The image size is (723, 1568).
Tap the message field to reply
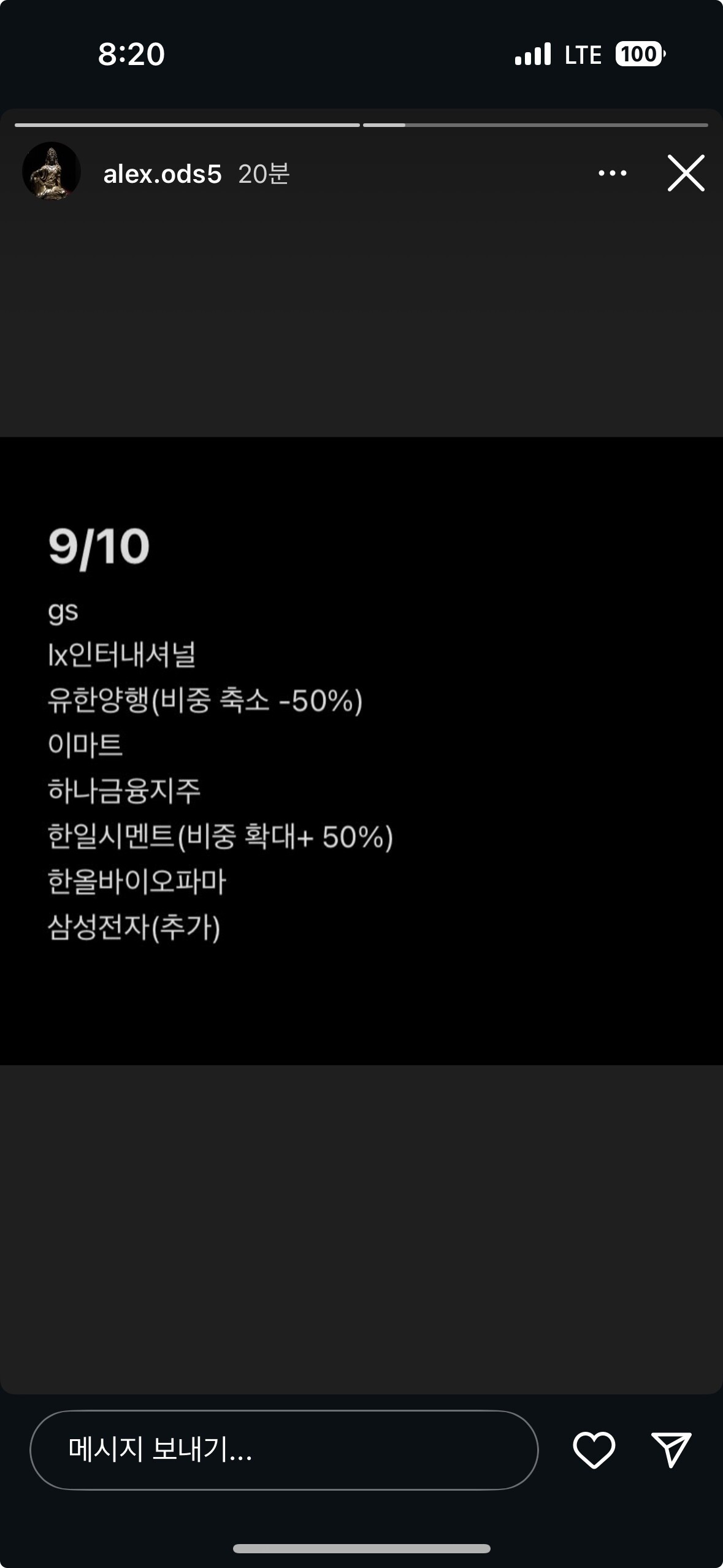click(284, 1450)
